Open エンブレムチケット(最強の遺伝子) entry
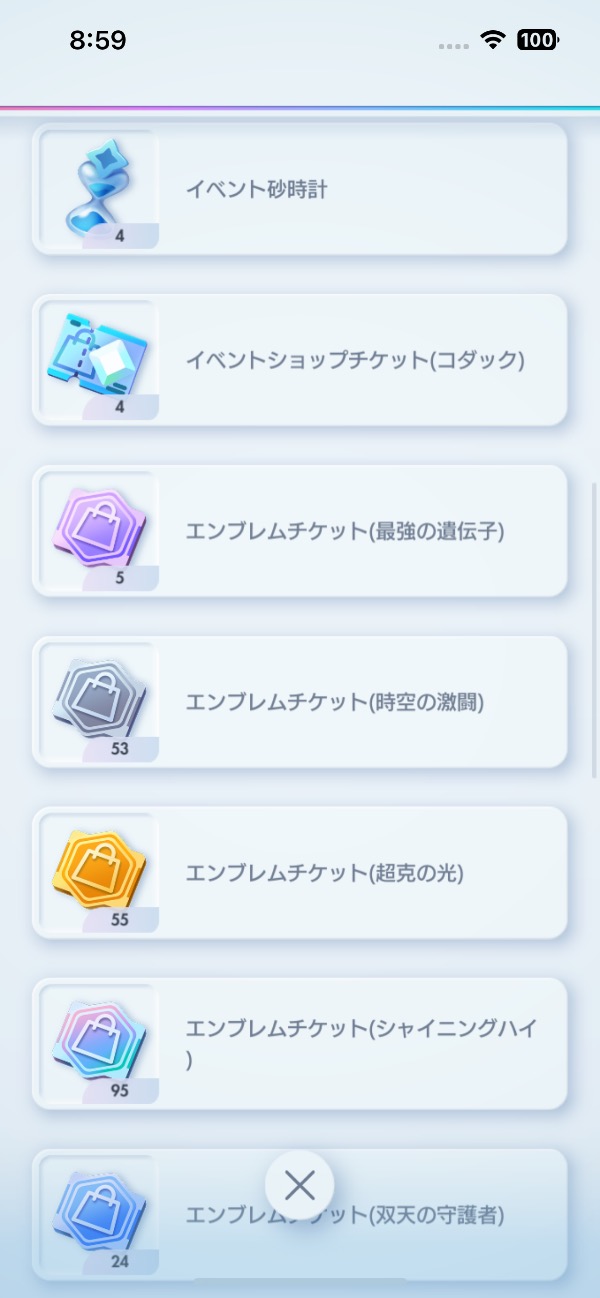600x1298 pixels. [300, 531]
